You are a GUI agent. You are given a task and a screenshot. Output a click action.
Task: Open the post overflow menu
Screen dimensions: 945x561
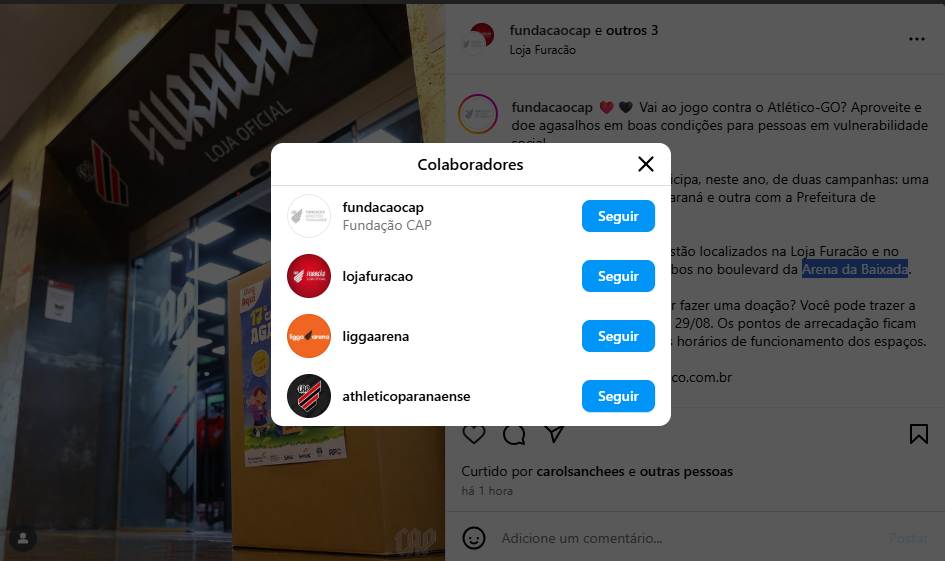pos(917,39)
